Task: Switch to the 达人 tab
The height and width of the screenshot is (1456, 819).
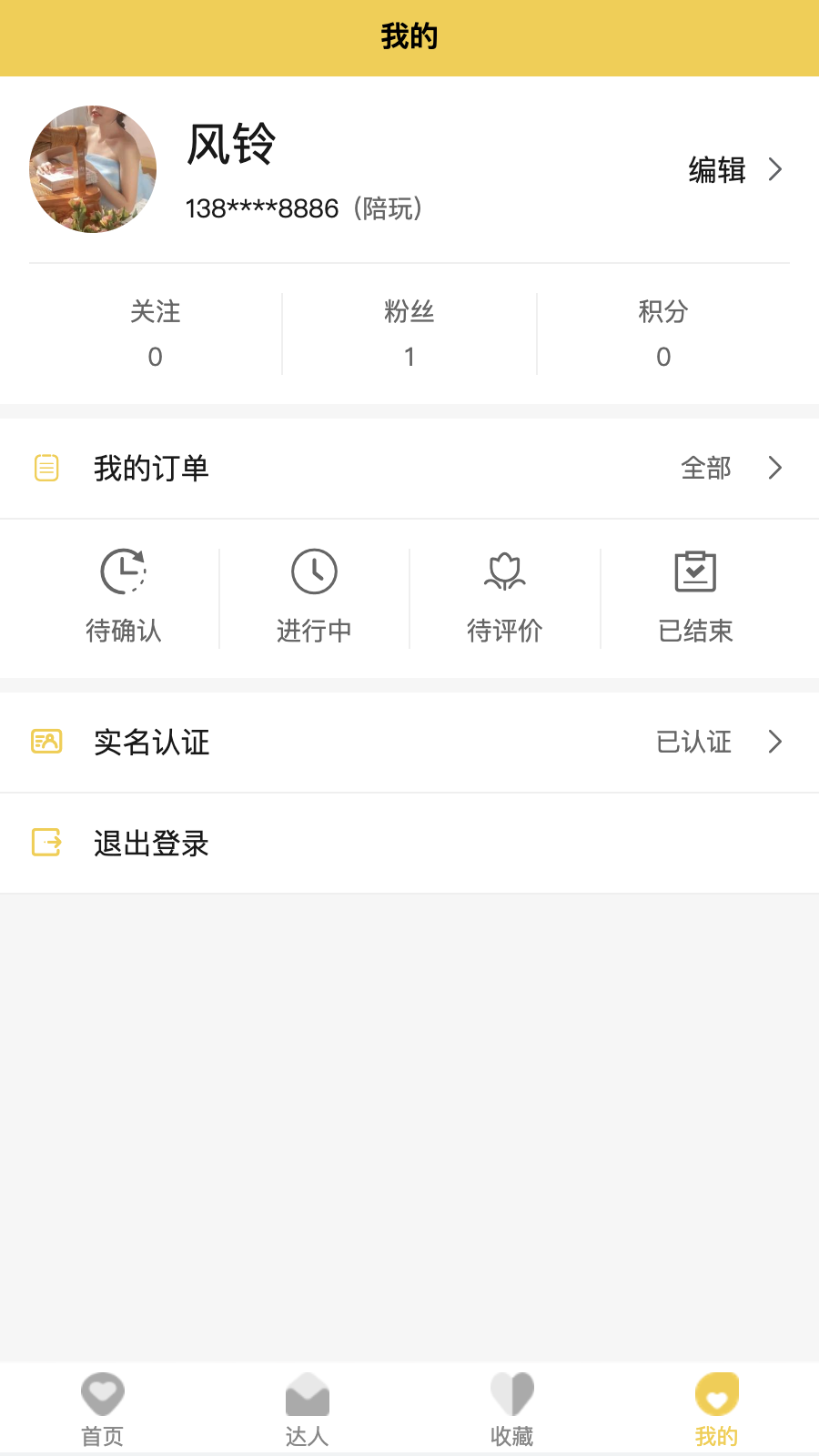Action: (x=307, y=1407)
